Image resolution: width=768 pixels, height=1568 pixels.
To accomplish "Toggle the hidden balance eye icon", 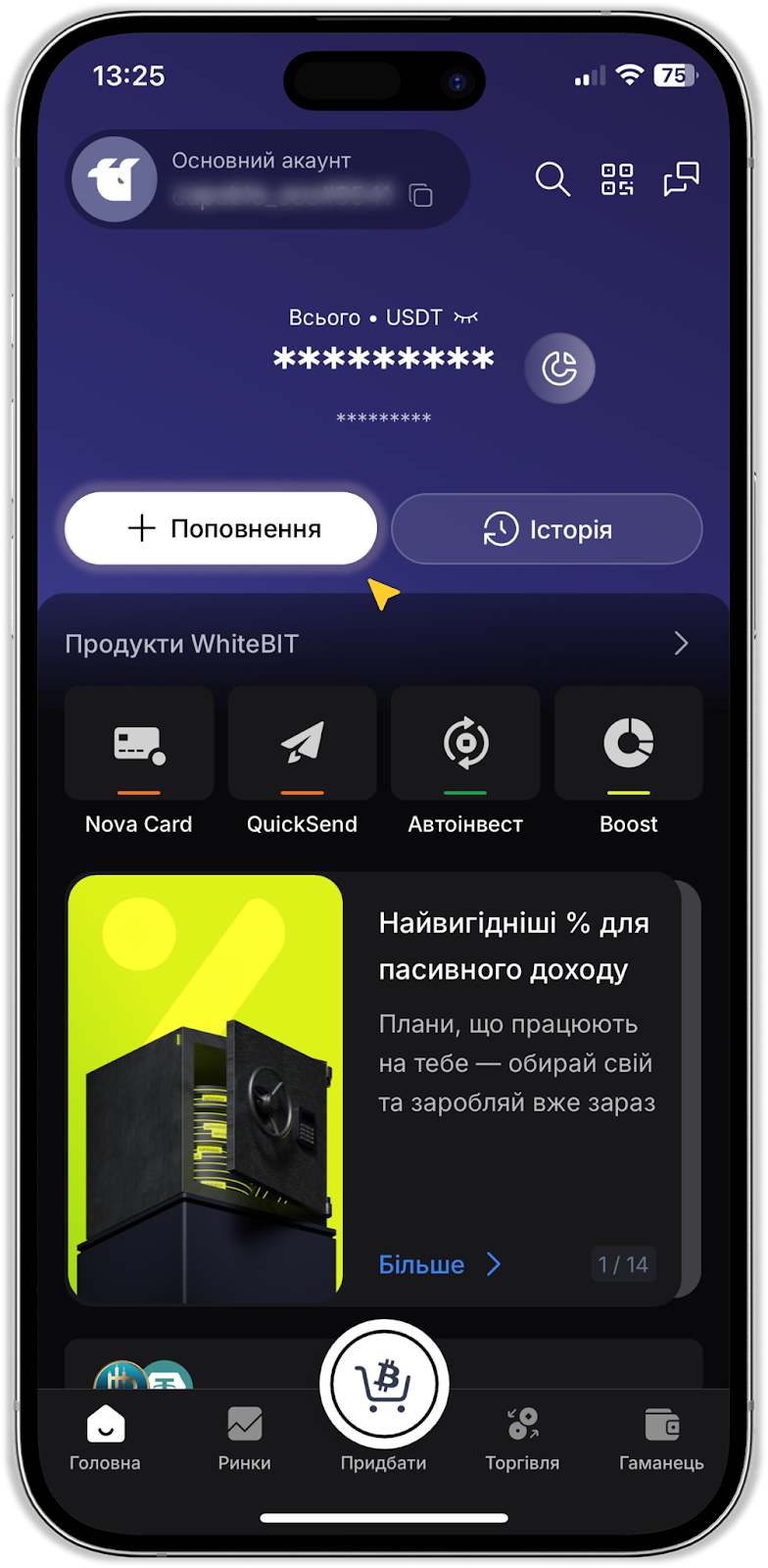I will coord(466,318).
